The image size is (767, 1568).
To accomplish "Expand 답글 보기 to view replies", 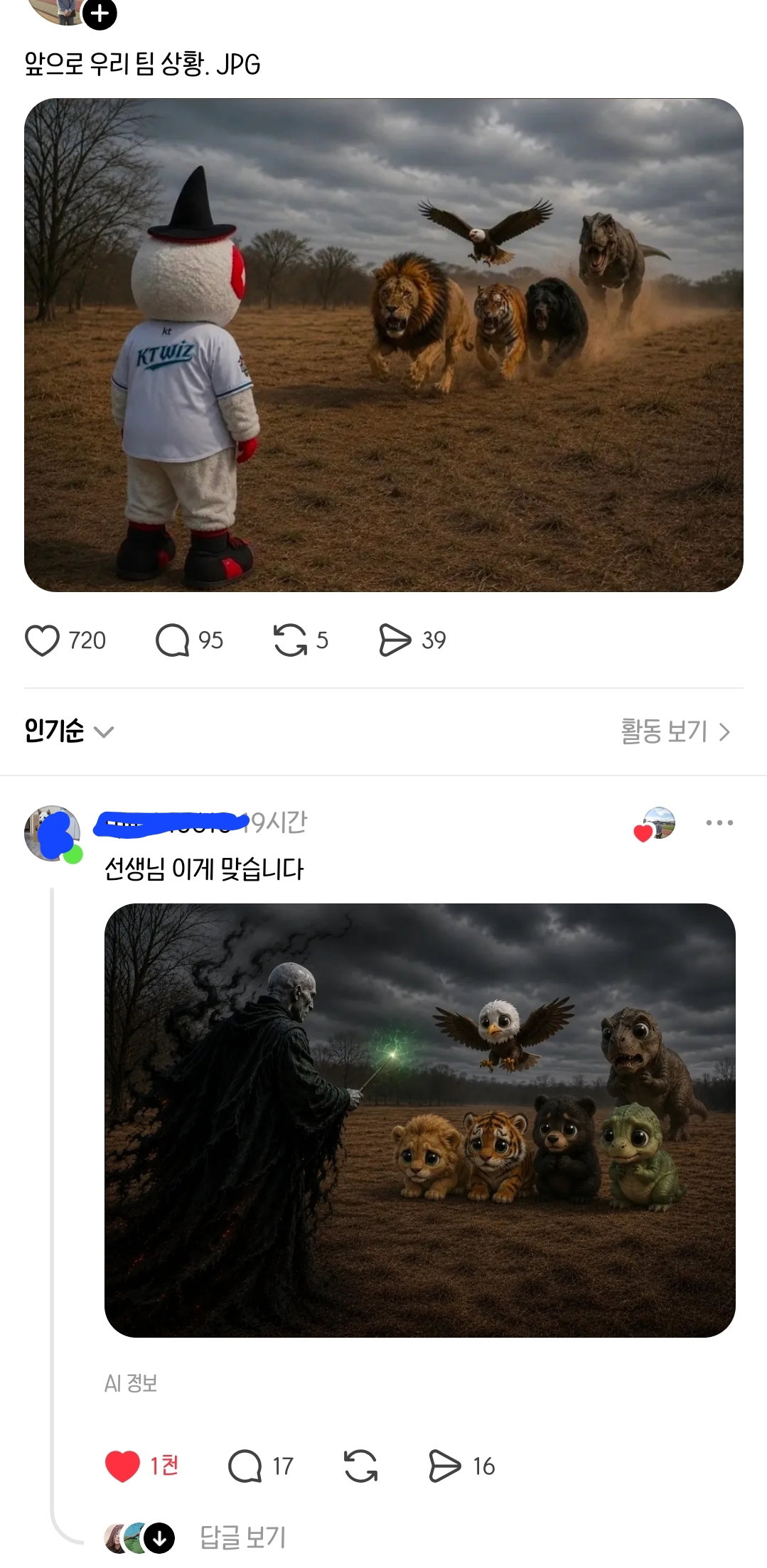I will pyautogui.click(x=242, y=1538).
